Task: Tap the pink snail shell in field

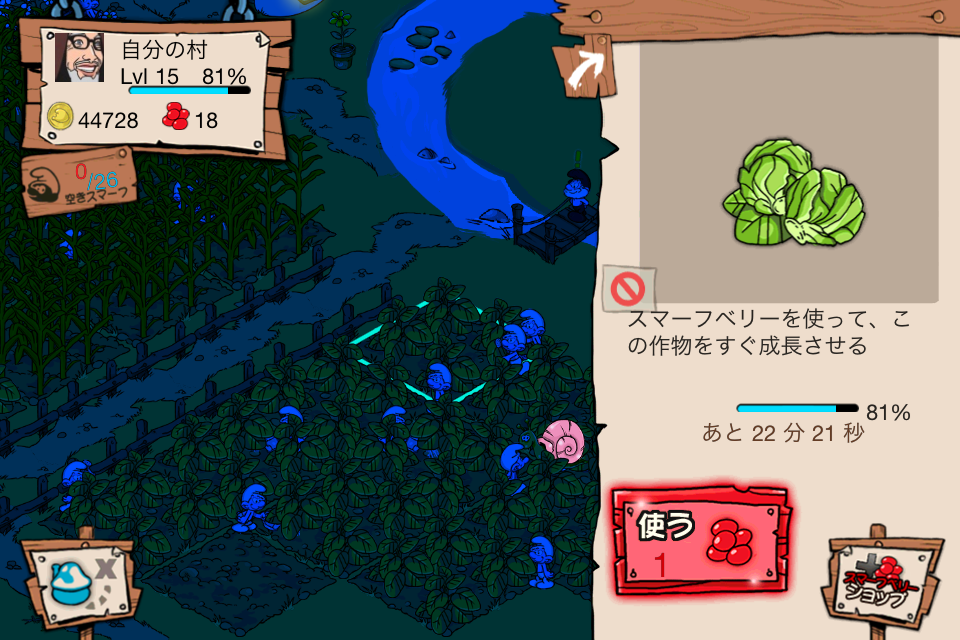Action: (560, 440)
